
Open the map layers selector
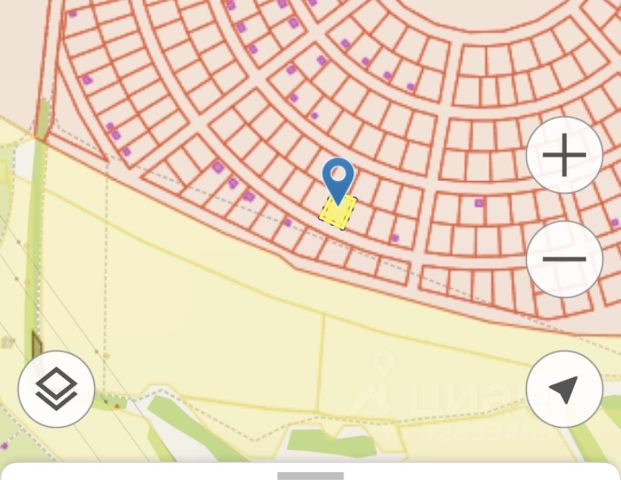pos(56,389)
